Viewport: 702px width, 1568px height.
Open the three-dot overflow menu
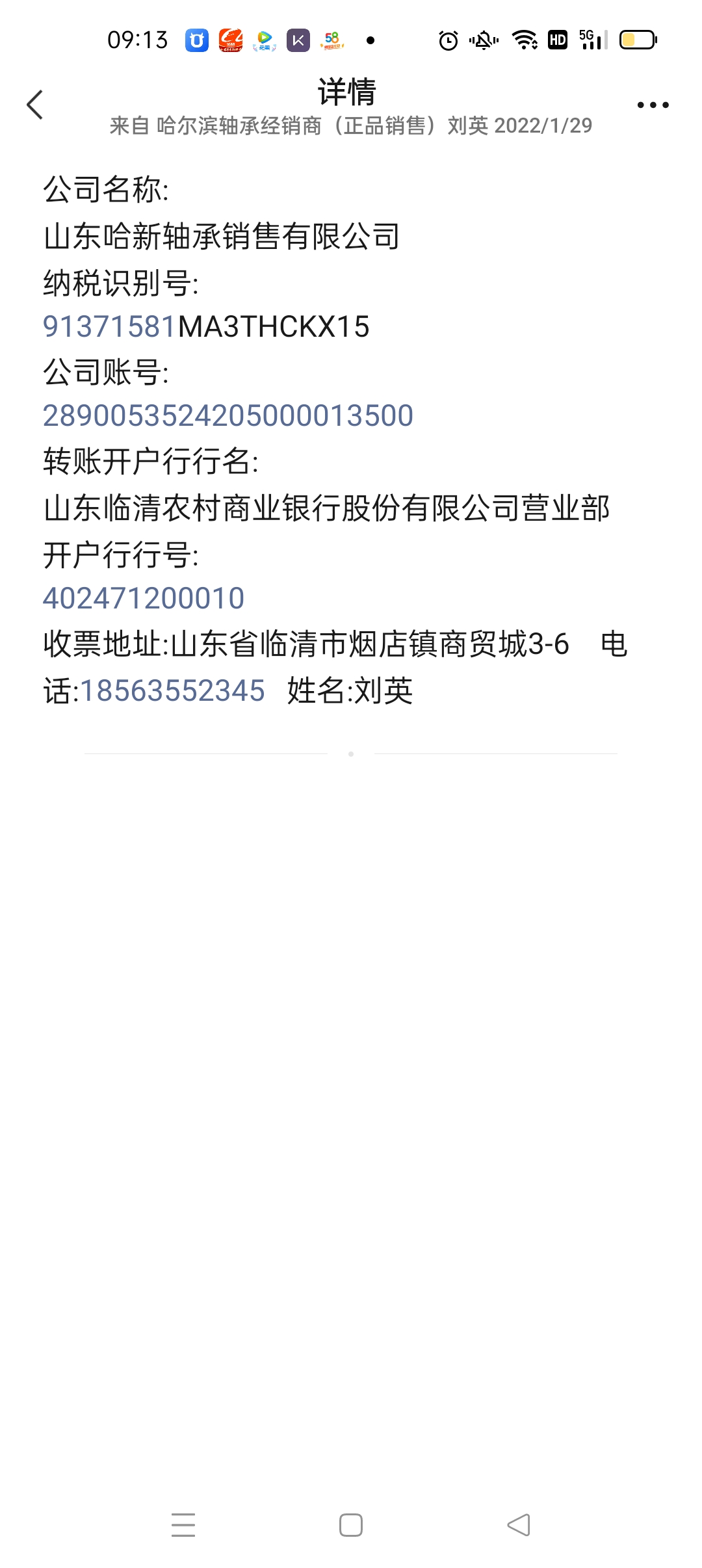[x=653, y=105]
